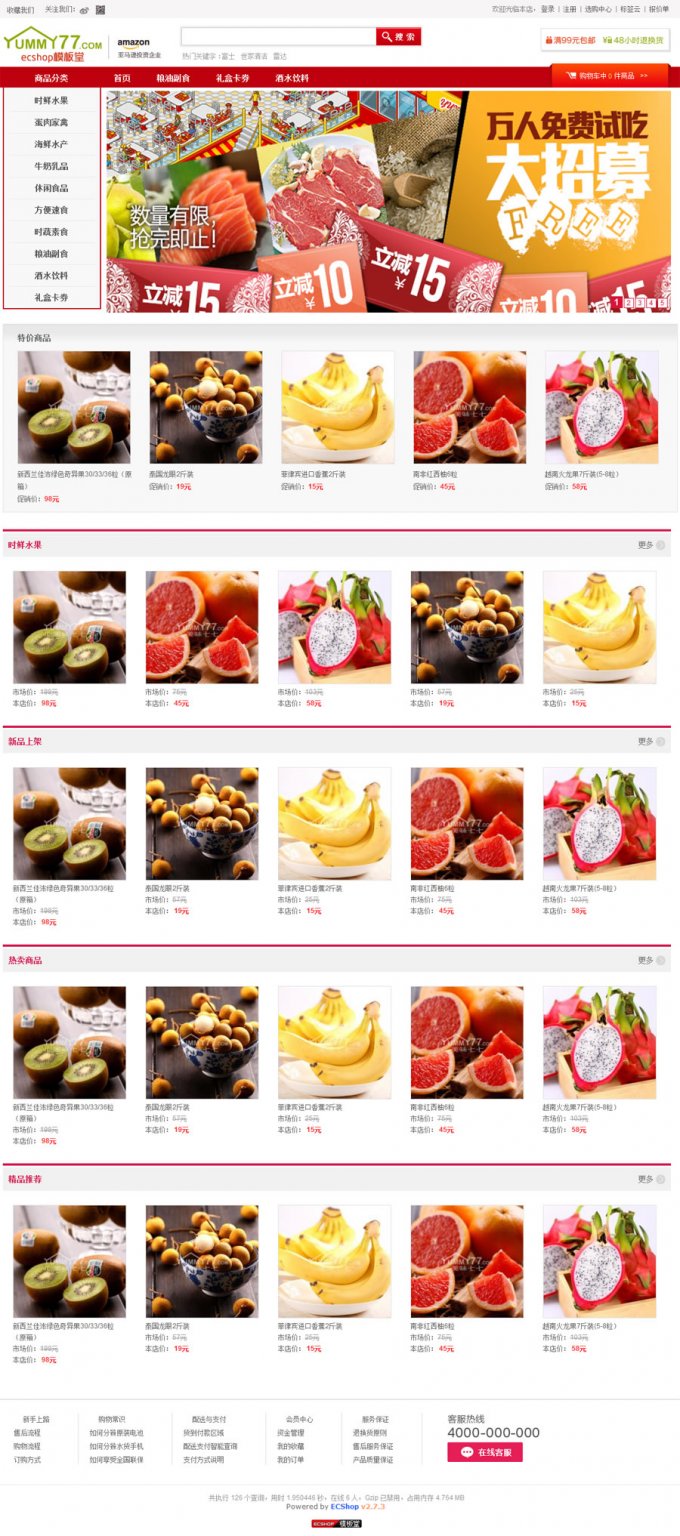
Task: Start the 在线客服 online chat
Action: coord(485,1452)
